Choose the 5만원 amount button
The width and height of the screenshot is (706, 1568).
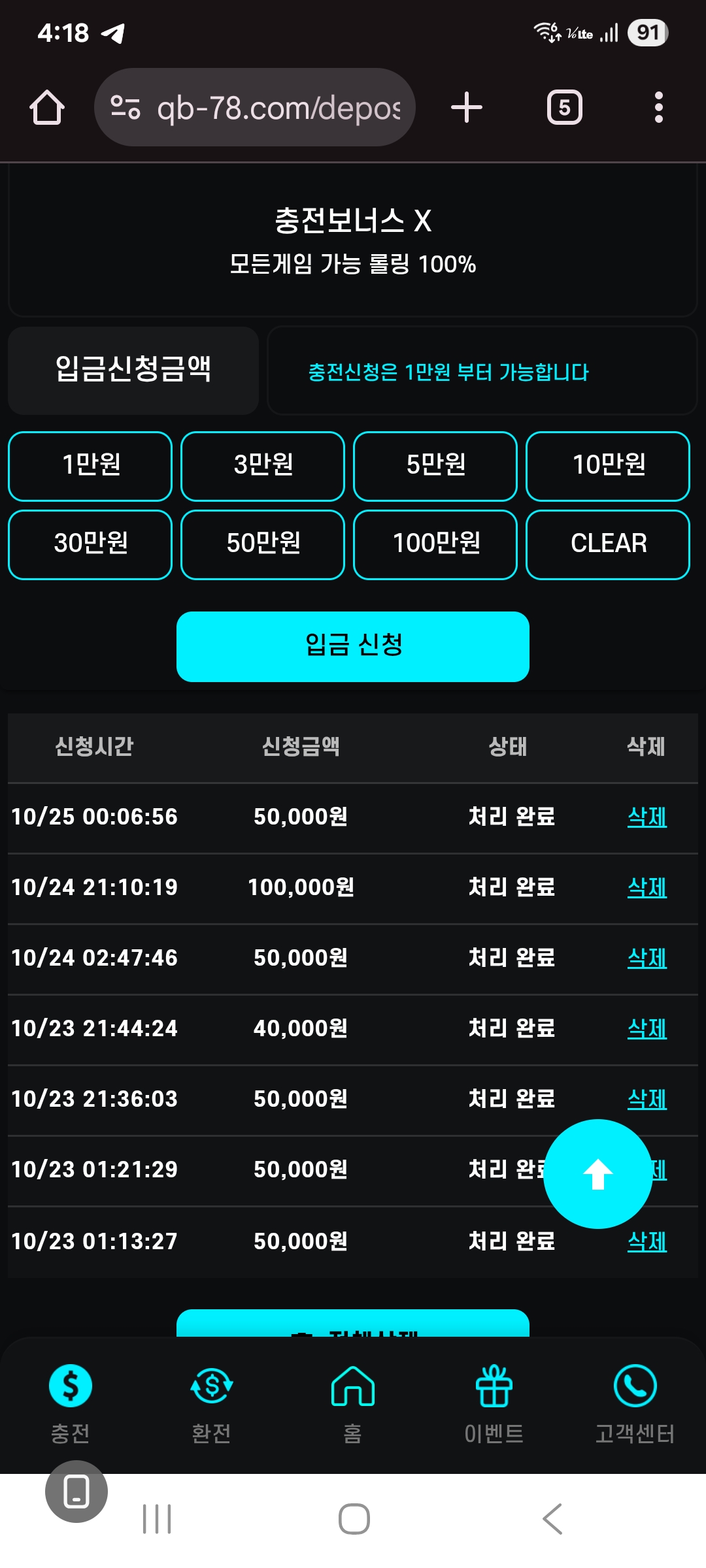tap(435, 466)
